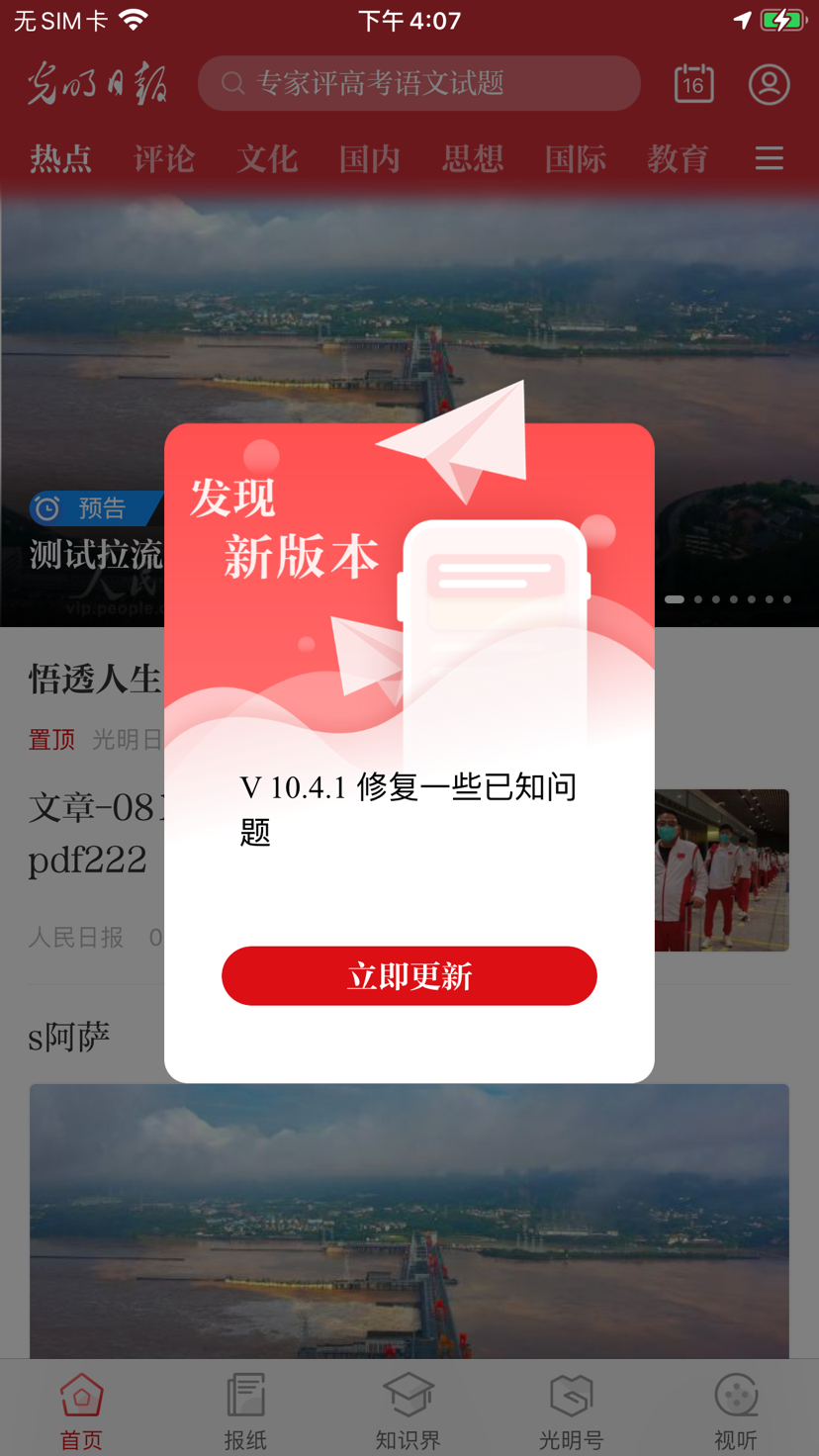Go to the 报纸 bottom tab
Viewport: 819px width, 1456px height.
pos(245,1411)
